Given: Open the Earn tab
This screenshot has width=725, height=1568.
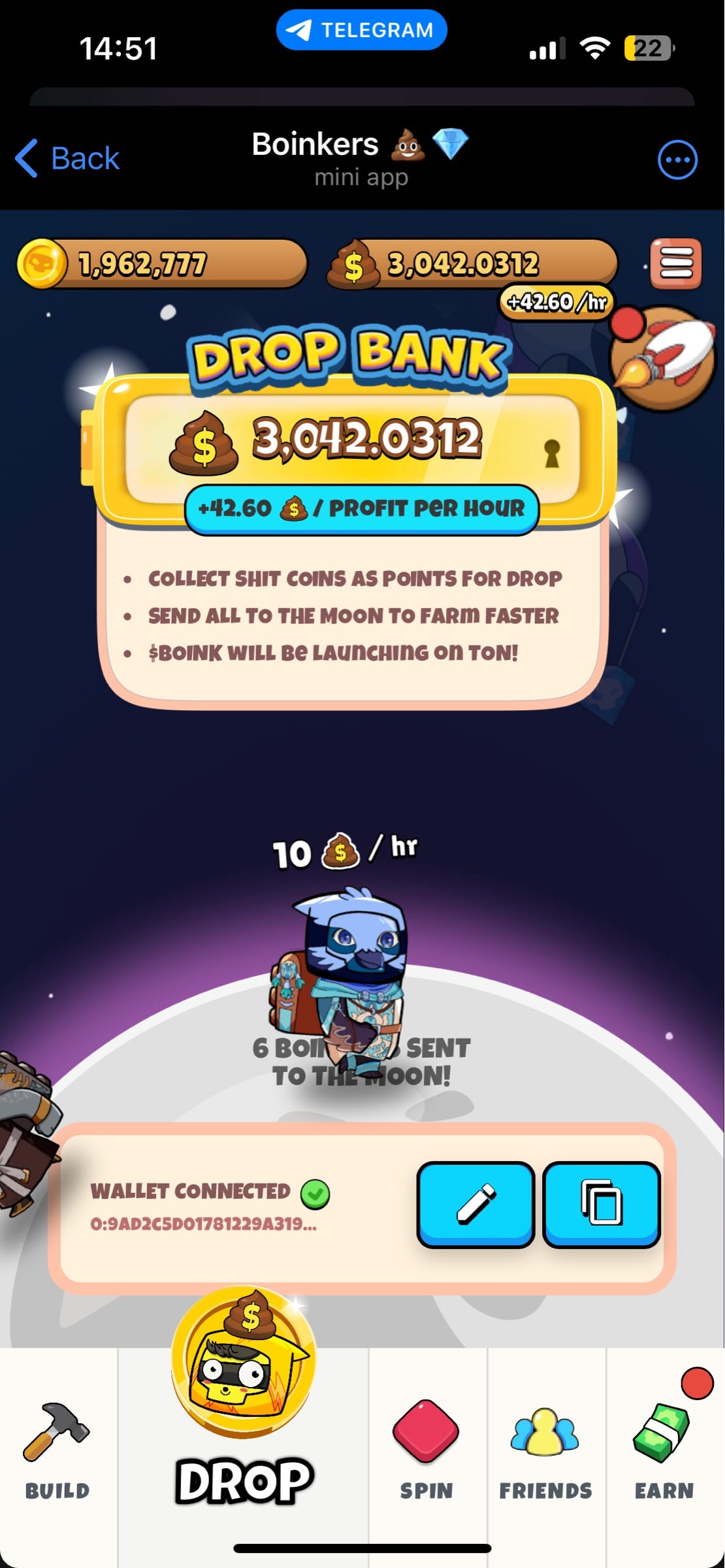Looking at the screenshot, I should pos(664,1450).
